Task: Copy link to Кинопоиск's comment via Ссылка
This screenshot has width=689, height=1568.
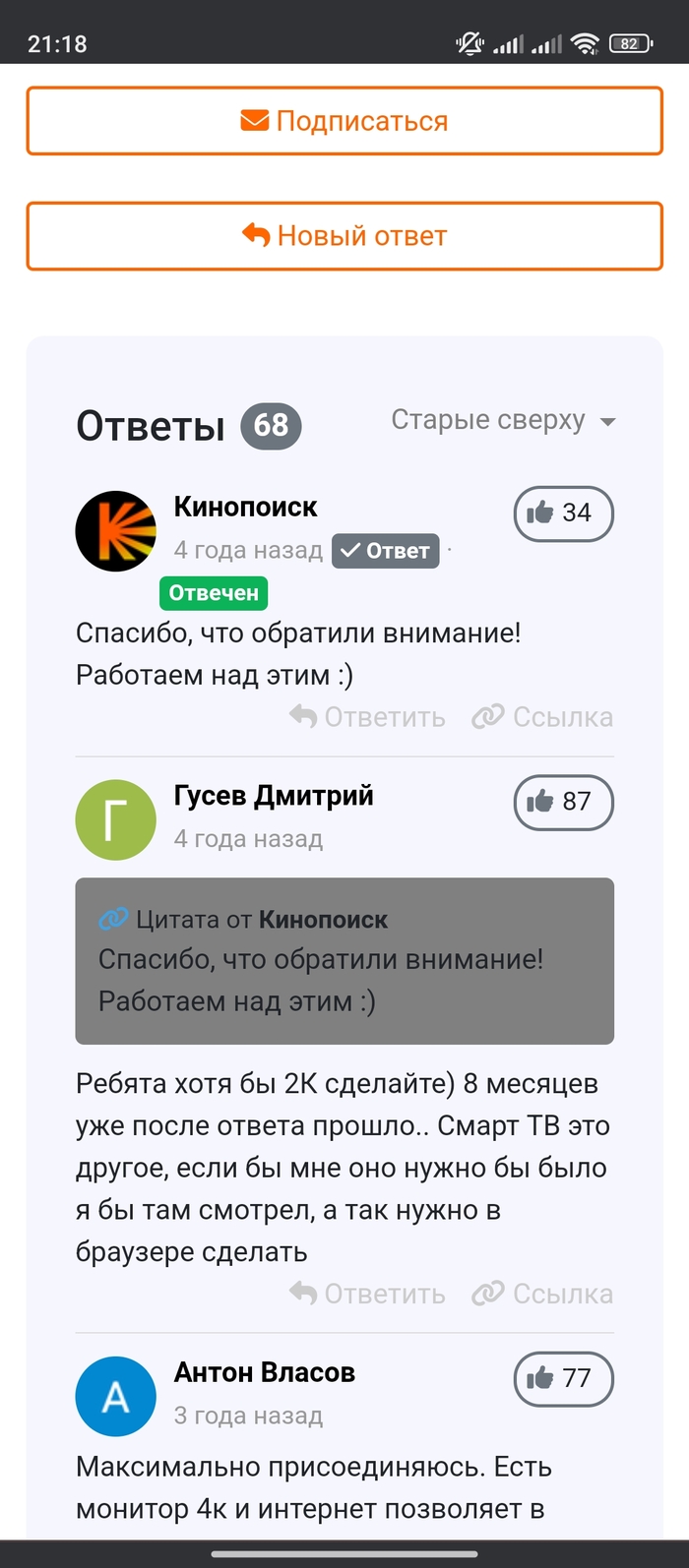Action: point(542,717)
